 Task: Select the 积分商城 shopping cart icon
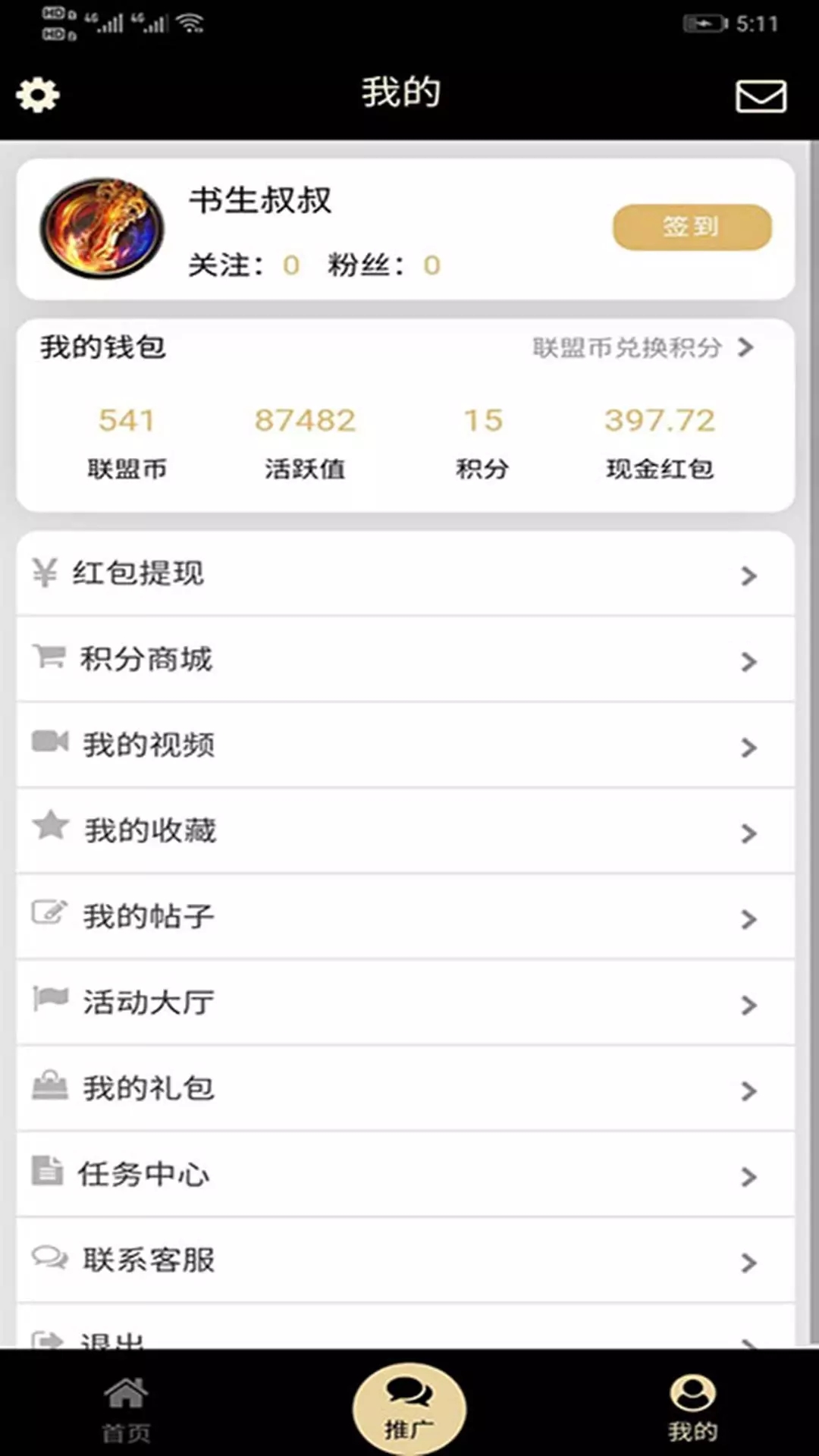click(47, 659)
